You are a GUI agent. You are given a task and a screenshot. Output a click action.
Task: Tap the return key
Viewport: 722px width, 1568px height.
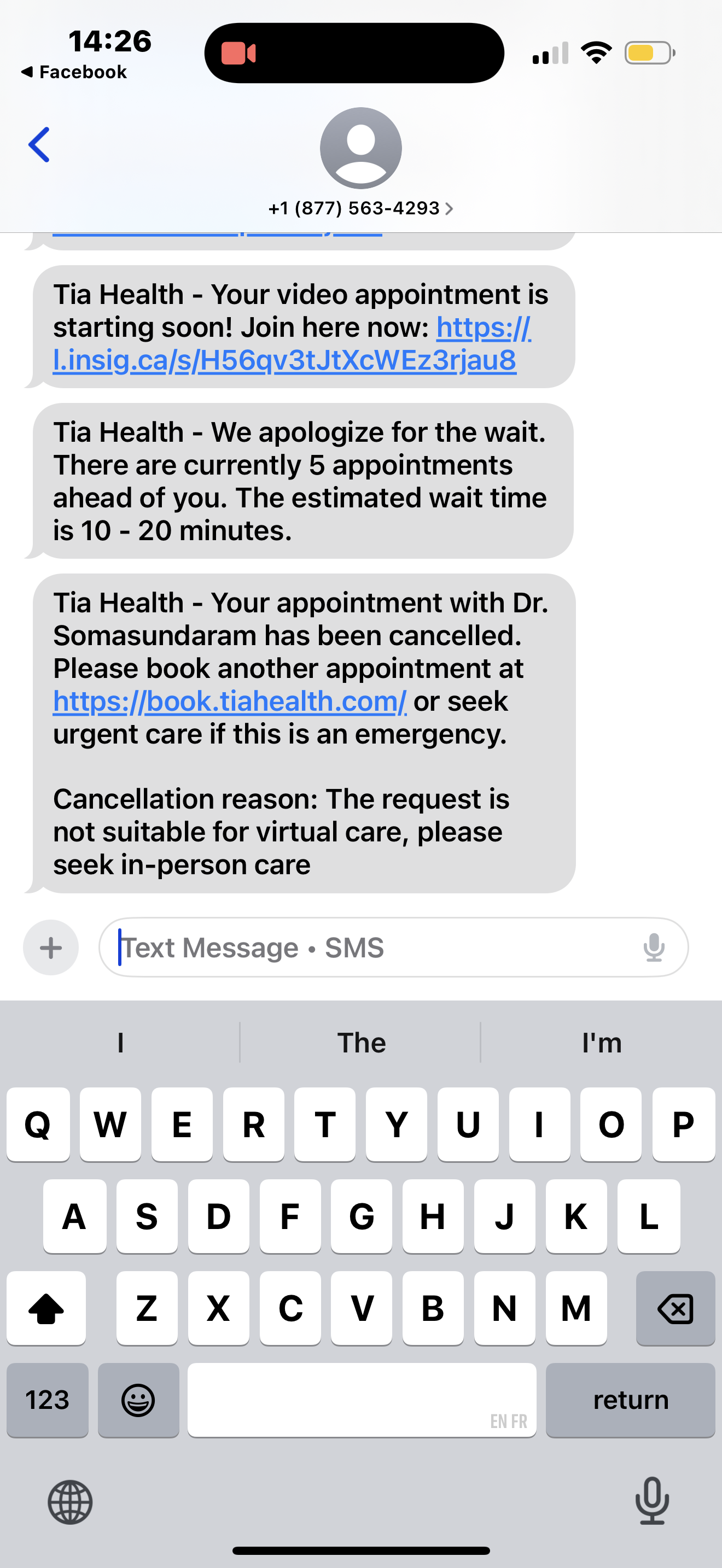tap(630, 1400)
